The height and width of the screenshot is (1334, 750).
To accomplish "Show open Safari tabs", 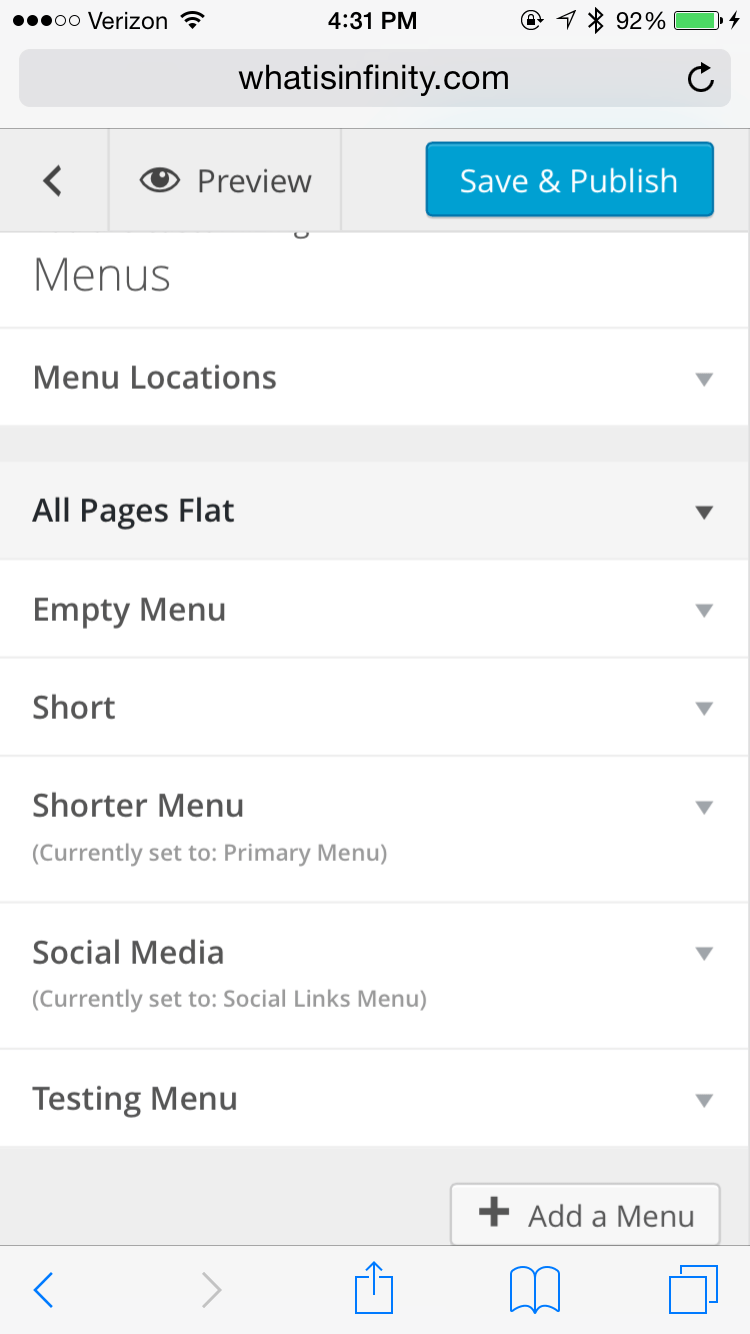I will pos(694,1289).
